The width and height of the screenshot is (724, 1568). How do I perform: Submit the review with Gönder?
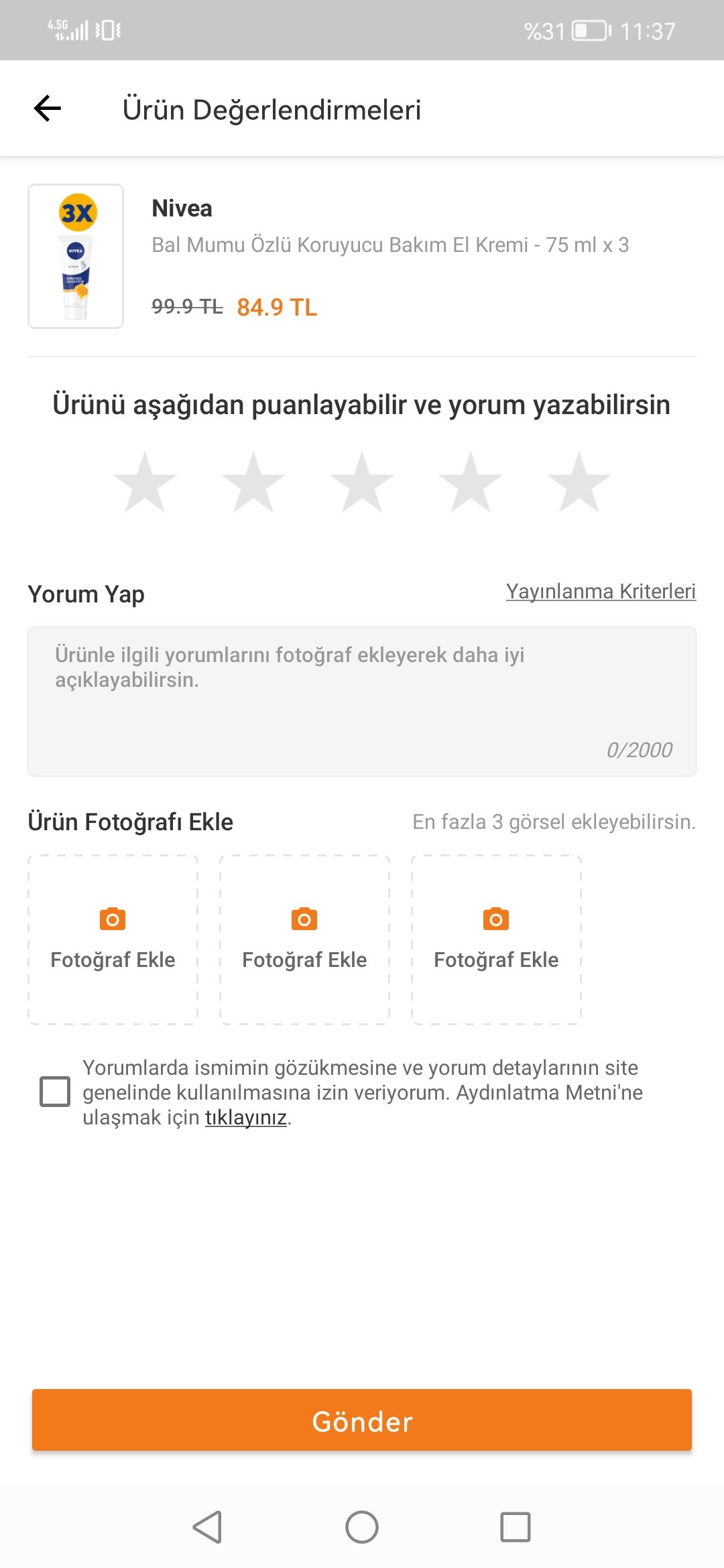362,1420
